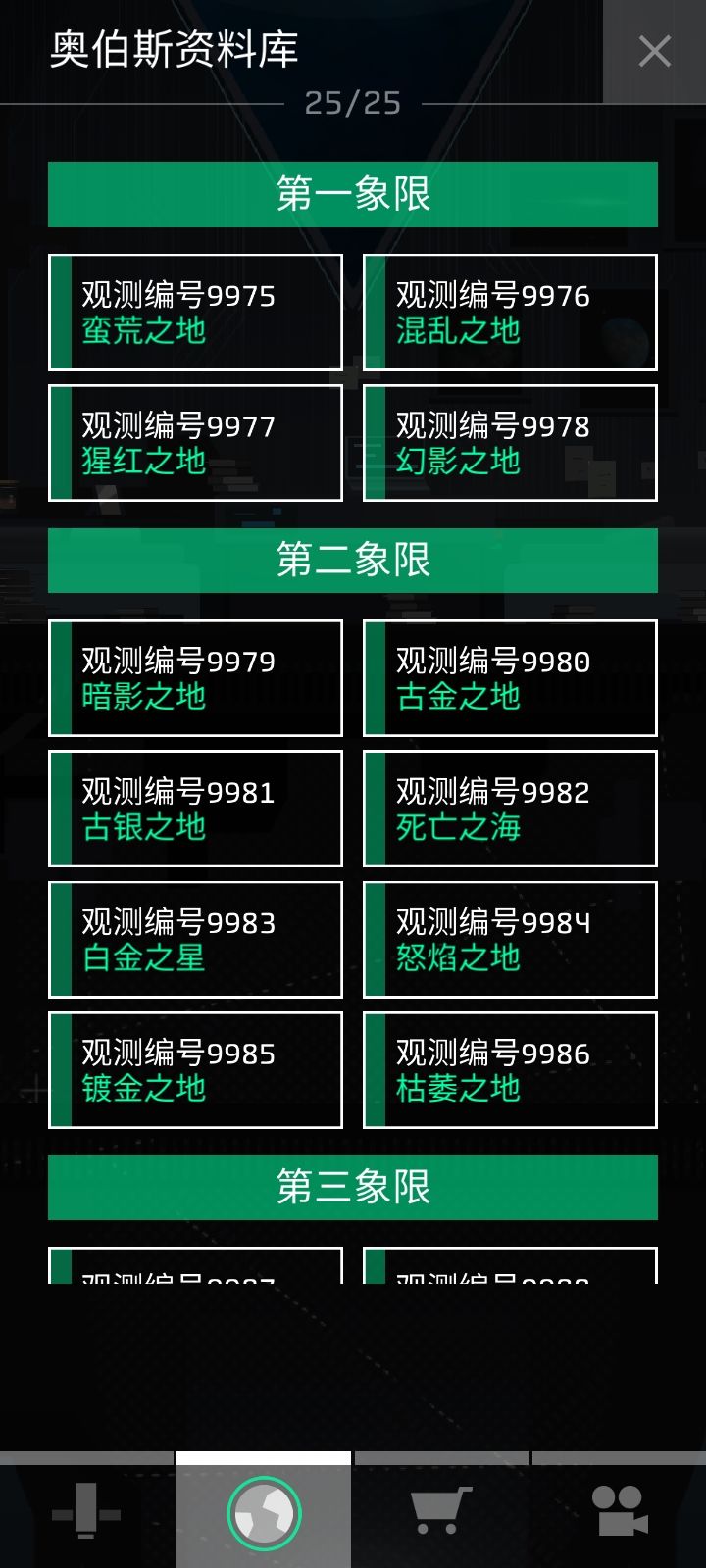This screenshot has width=706, height=1568.
Task: Open the movie camera icon
Action: pos(618,1512)
